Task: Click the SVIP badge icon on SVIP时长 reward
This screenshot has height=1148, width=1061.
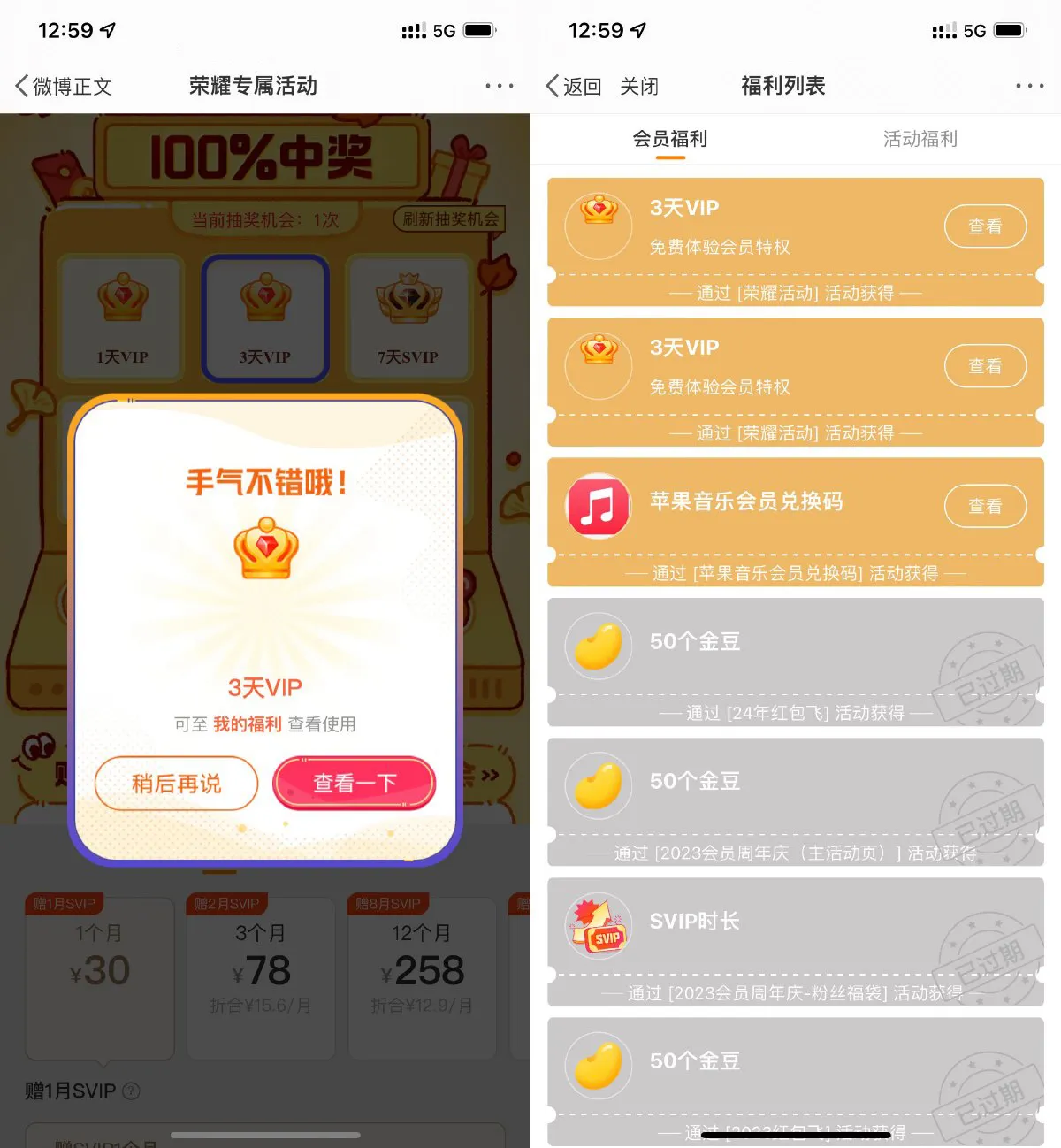Action: tap(599, 924)
